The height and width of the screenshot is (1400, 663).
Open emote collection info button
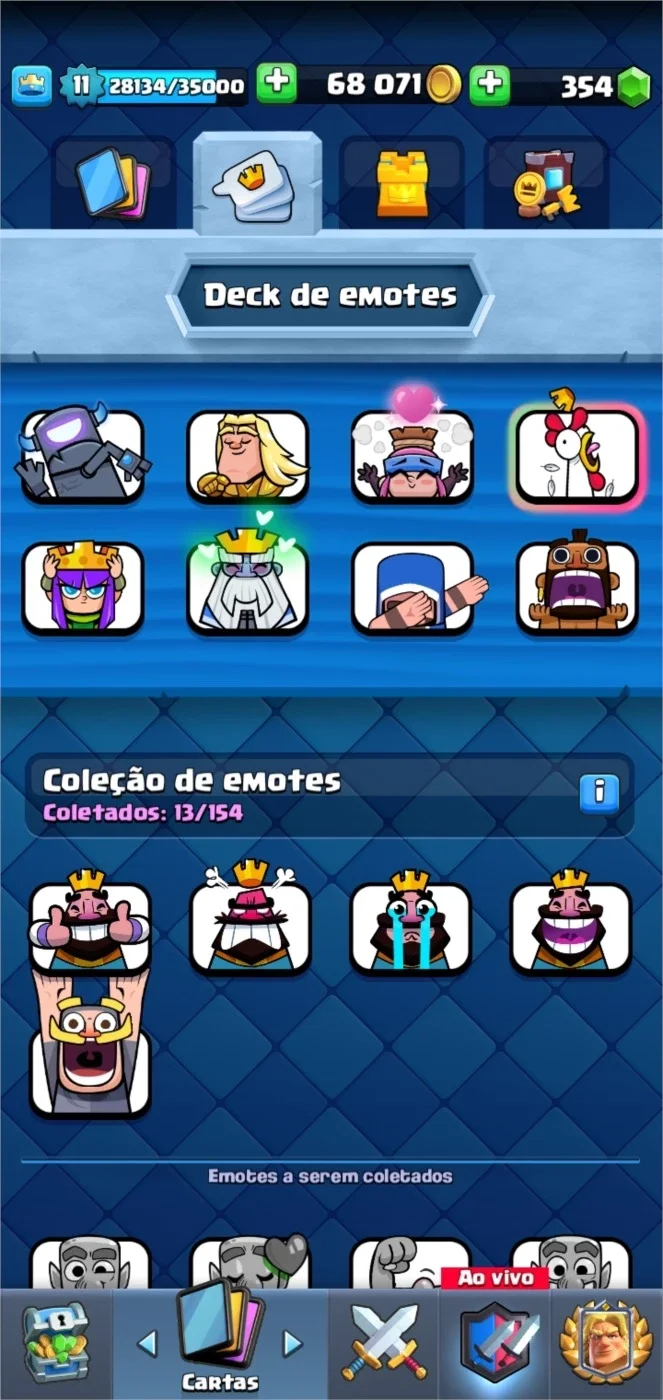click(x=599, y=793)
